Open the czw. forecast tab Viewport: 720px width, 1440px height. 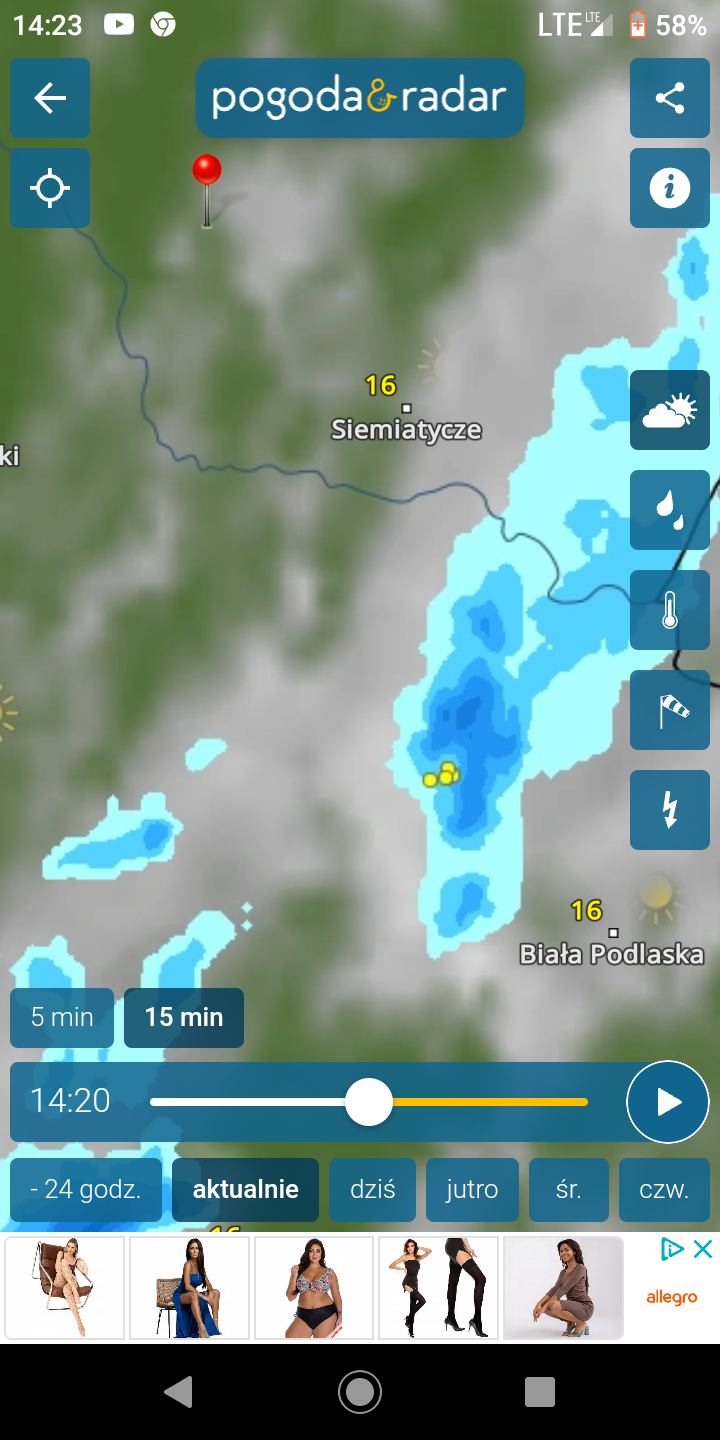pyautogui.click(x=664, y=1190)
